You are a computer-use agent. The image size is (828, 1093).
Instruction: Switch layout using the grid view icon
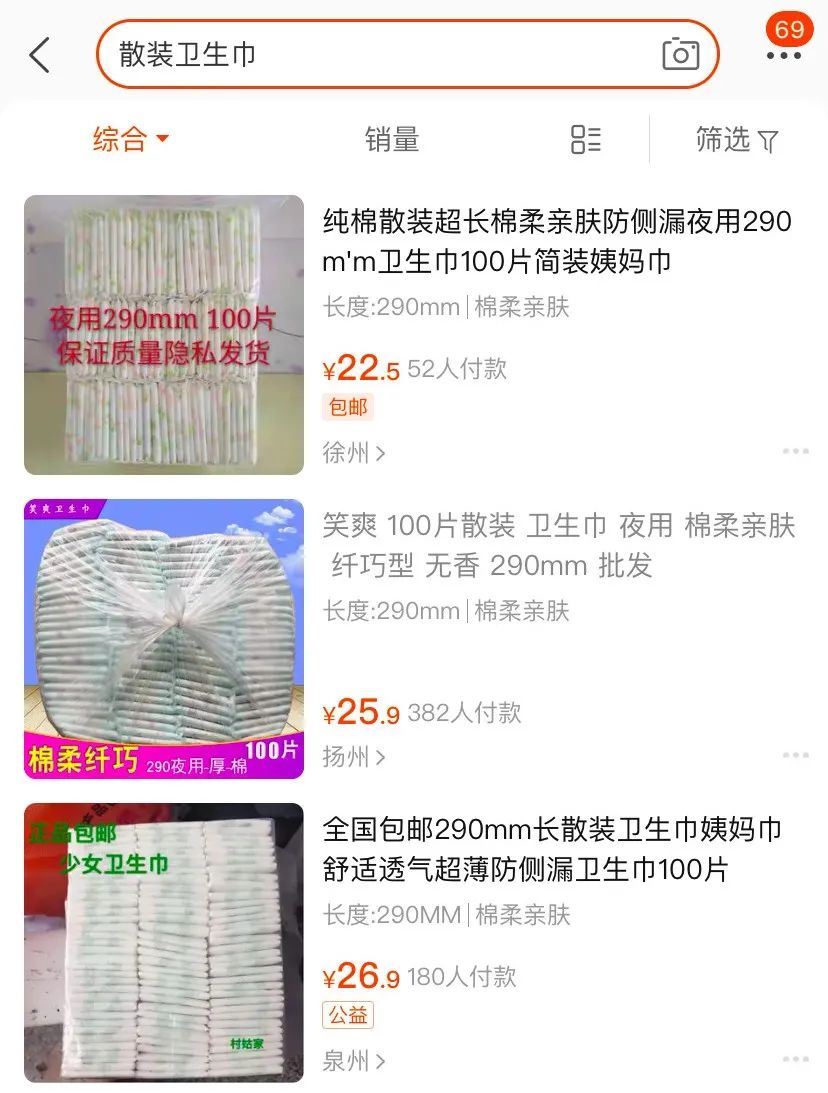pyautogui.click(x=584, y=140)
